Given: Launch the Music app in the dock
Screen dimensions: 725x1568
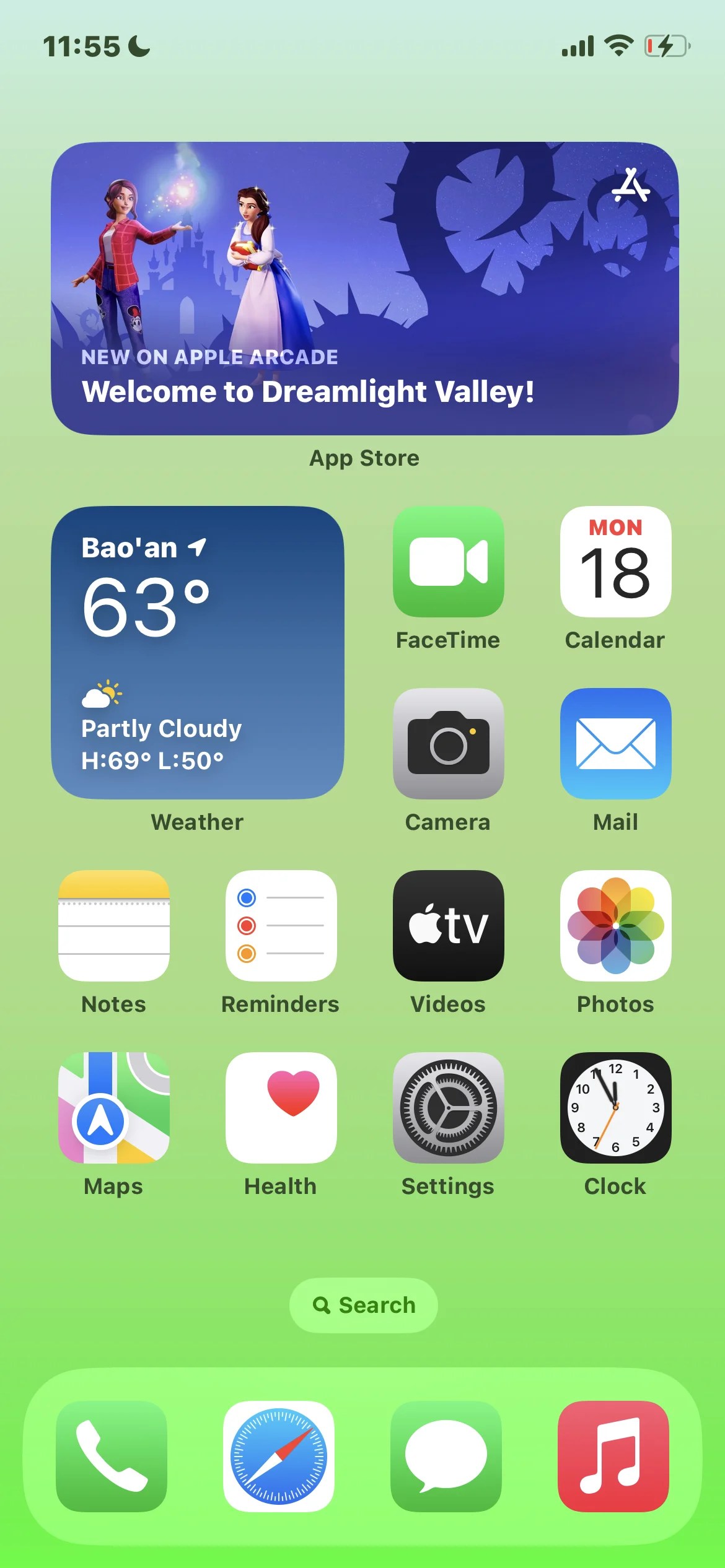Looking at the screenshot, I should (613, 1456).
